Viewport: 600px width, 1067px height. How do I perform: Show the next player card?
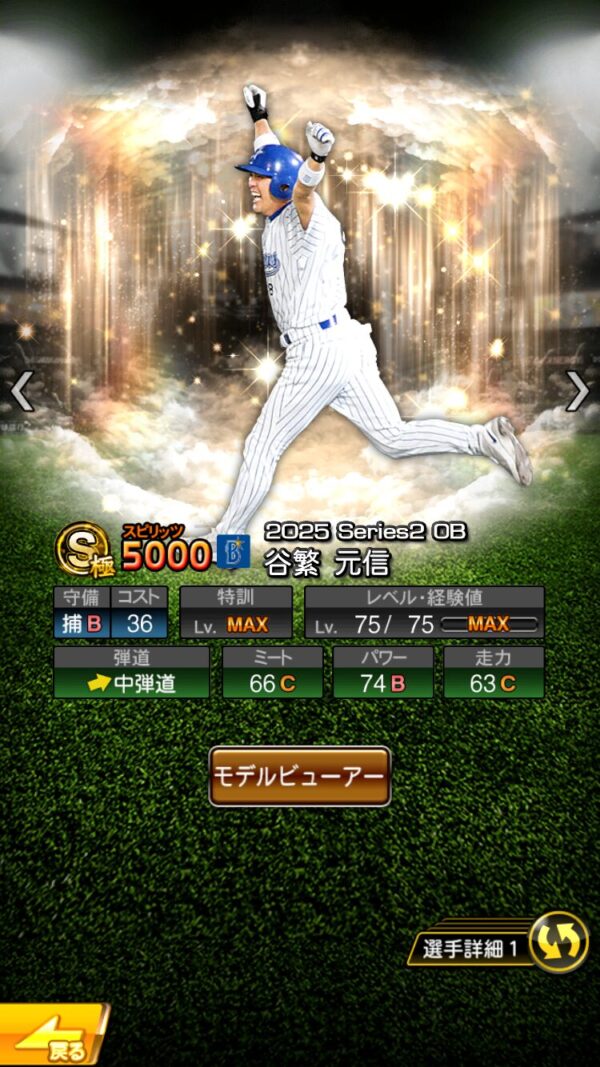pyautogui.click(x=577, y=391)
